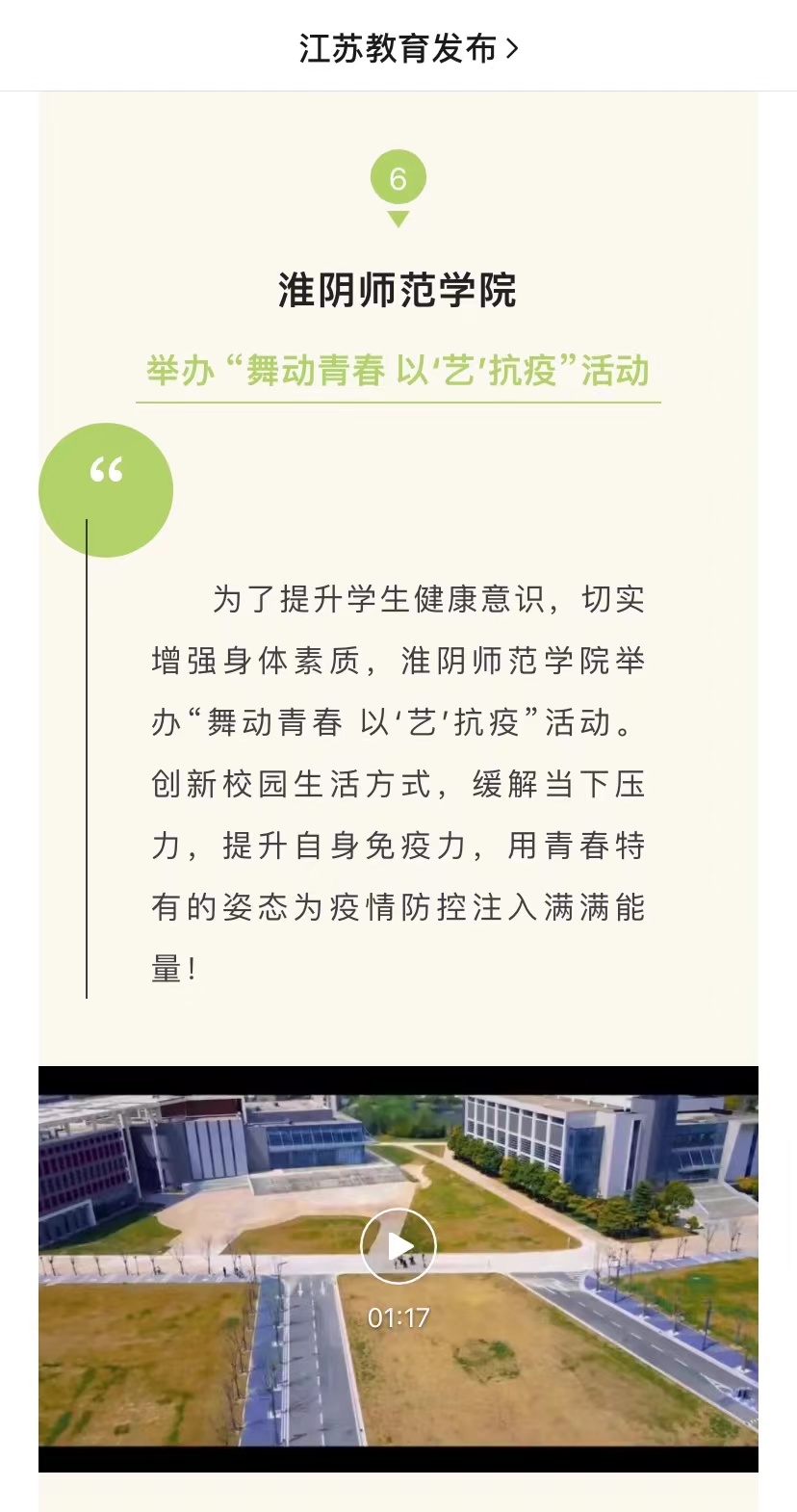Play the 01:17 campus video
This screenshot has width=797, height=1512.
(x=398, y=1246)
